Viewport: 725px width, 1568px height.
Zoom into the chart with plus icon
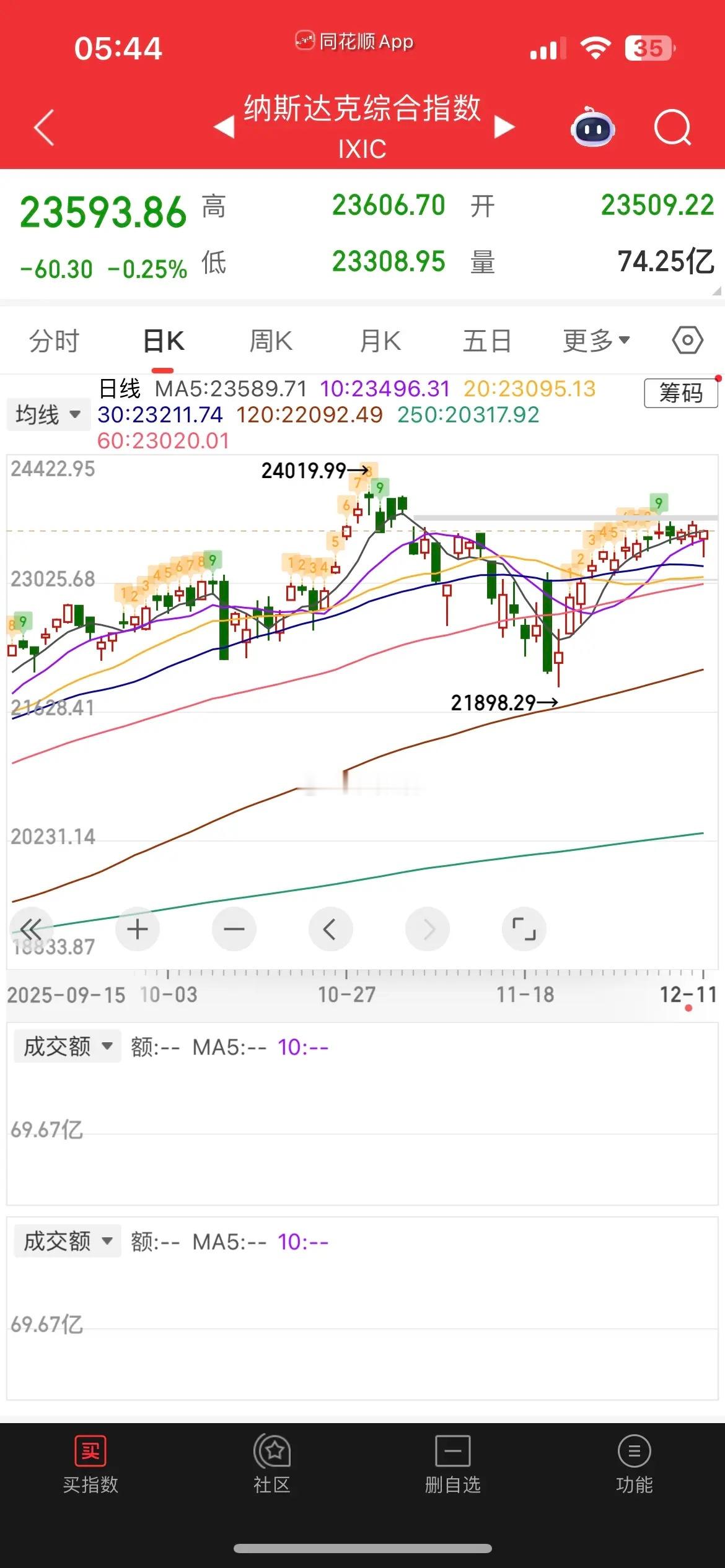138,928
